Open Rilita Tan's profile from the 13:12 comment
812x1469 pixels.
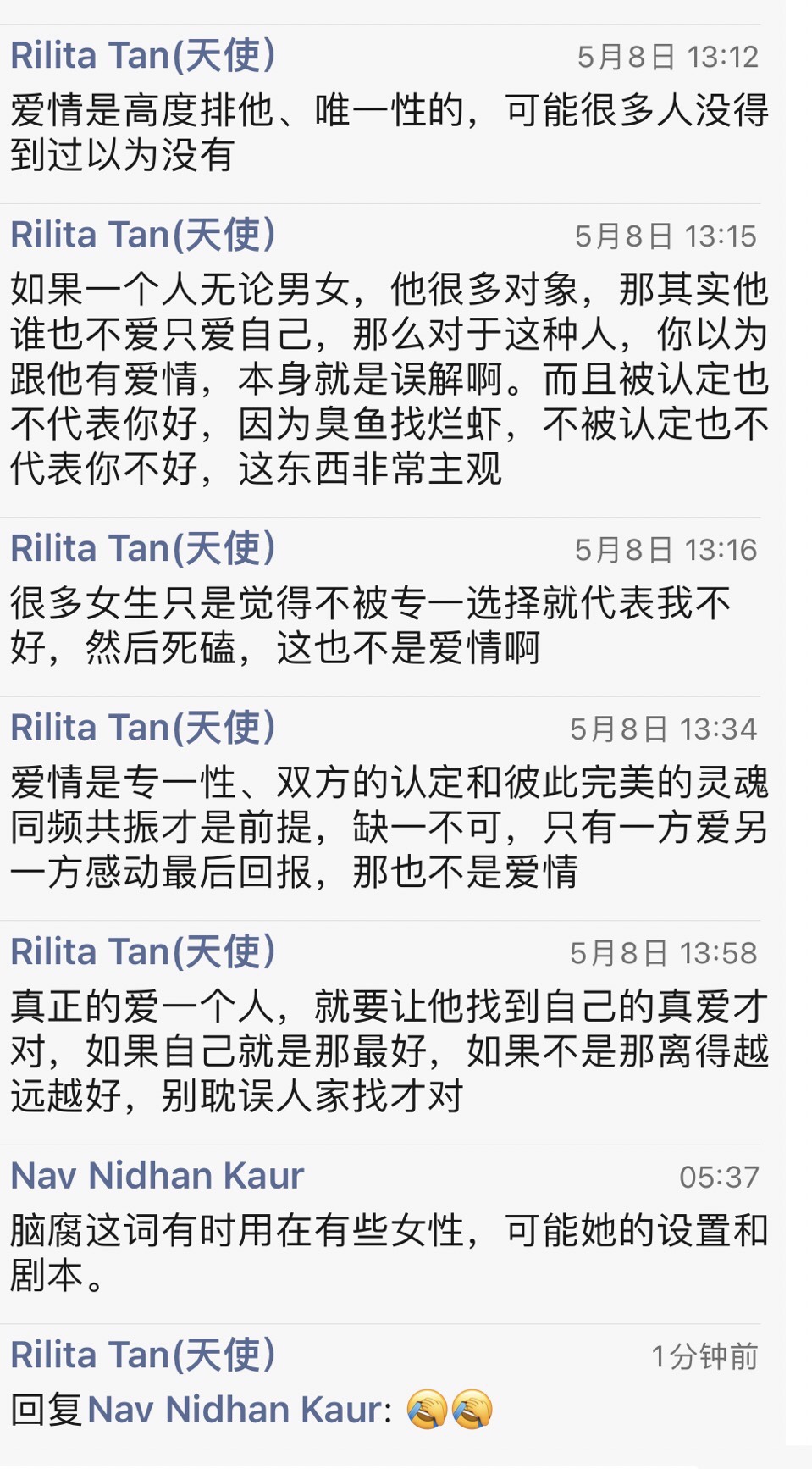tap(142, 56)
